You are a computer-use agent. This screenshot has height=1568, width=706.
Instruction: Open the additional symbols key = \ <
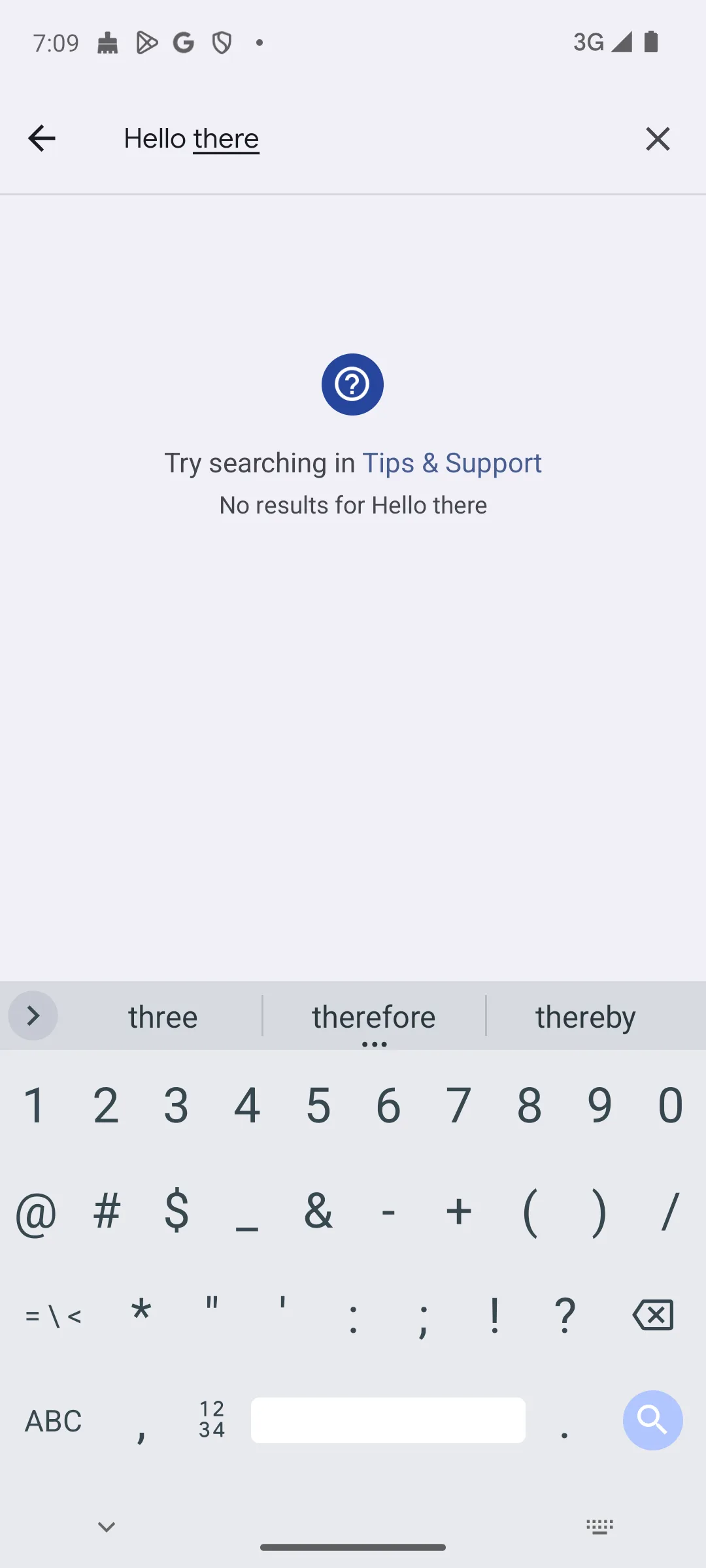[53, 1315]
